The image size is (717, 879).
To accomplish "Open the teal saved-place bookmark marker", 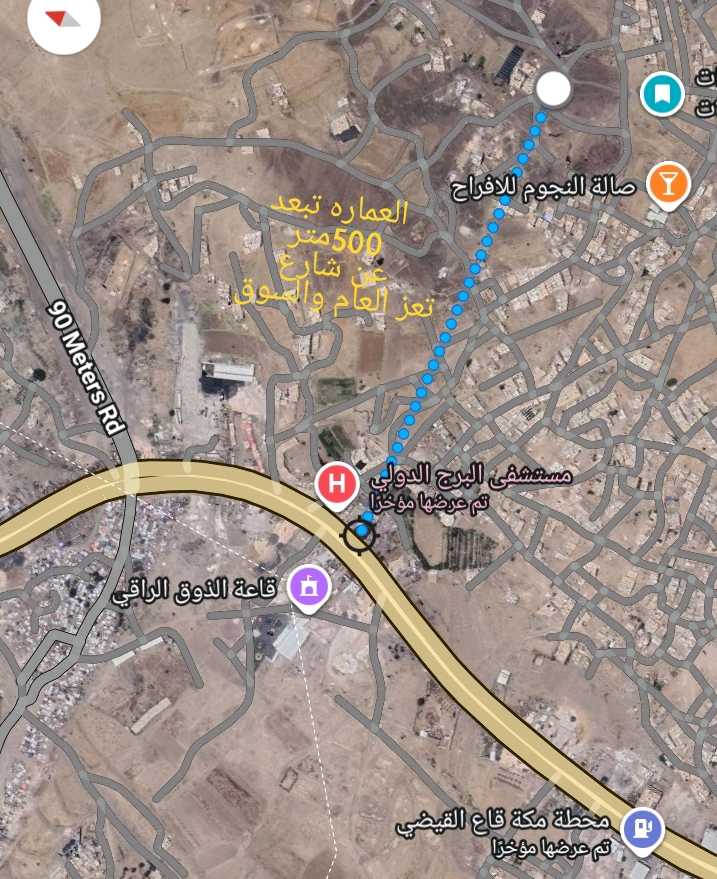I will click(661, 94).
